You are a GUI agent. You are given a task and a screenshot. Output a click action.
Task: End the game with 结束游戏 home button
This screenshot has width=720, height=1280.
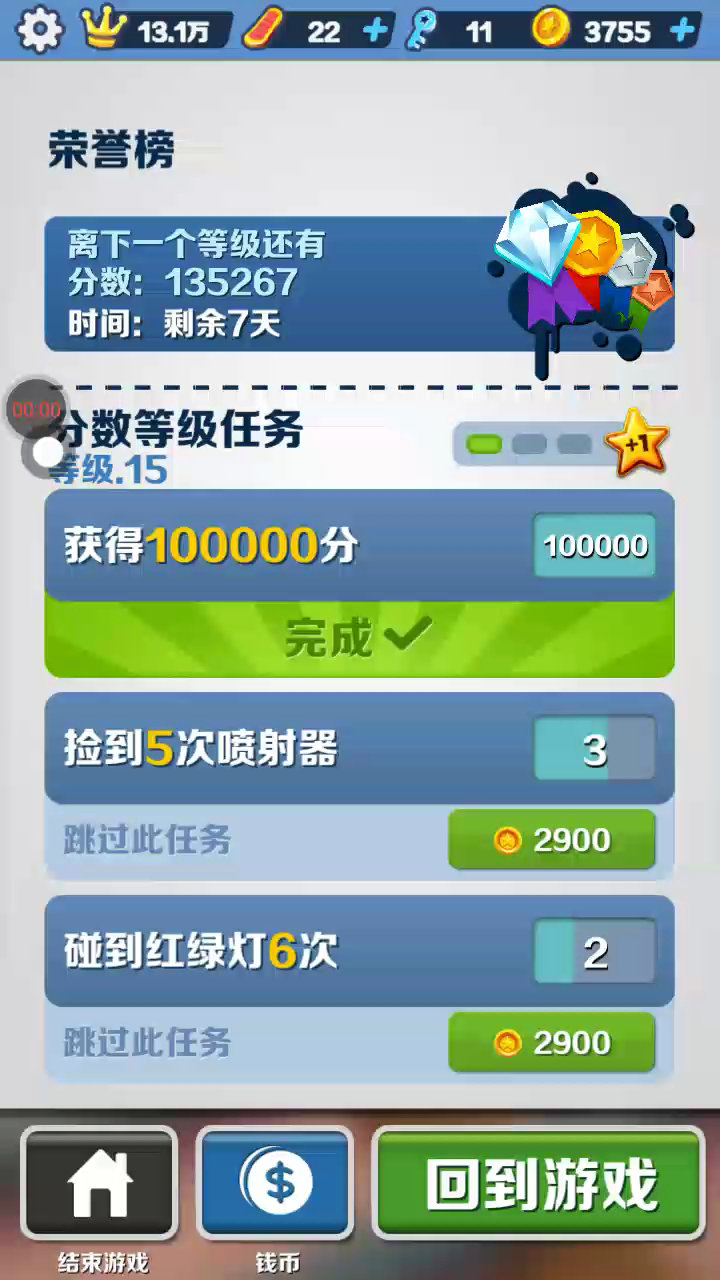[99, 1183]
